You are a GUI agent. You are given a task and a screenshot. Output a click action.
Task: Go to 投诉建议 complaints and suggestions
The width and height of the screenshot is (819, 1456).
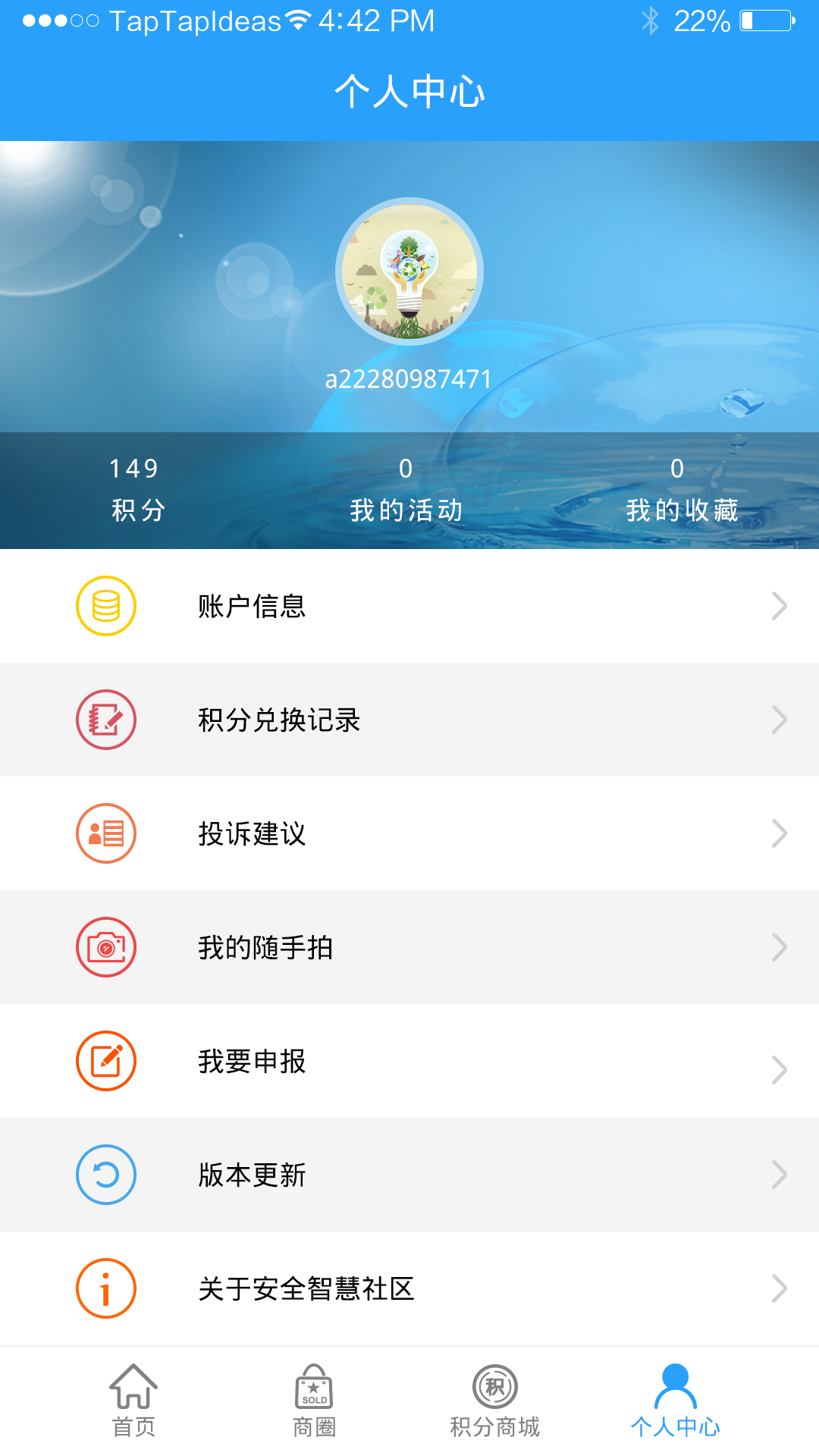coord(409,833)
